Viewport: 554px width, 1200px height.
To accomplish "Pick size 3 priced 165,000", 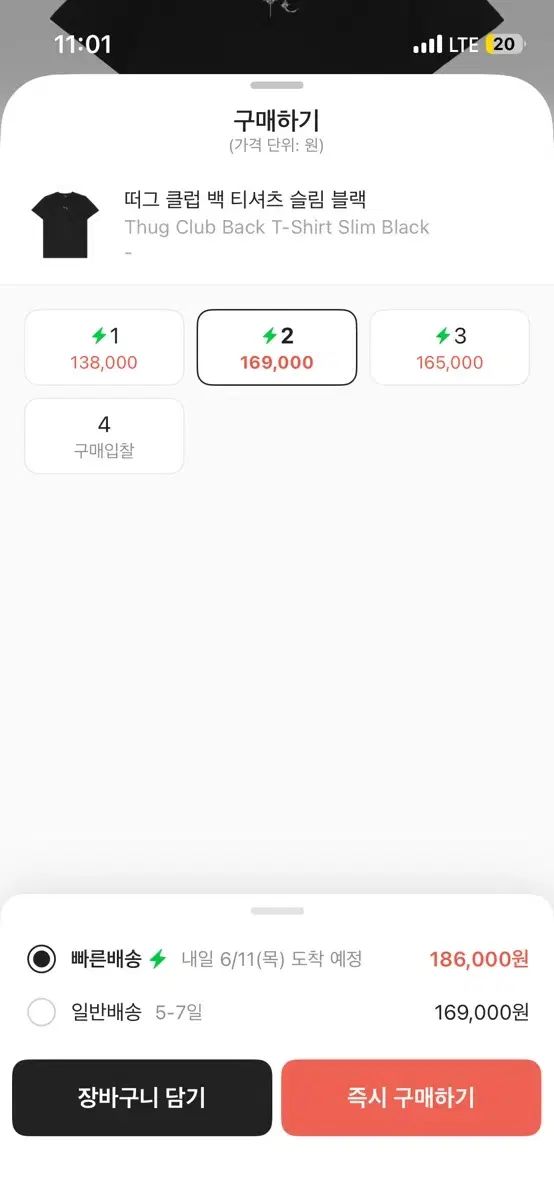I will click(450, 348).
